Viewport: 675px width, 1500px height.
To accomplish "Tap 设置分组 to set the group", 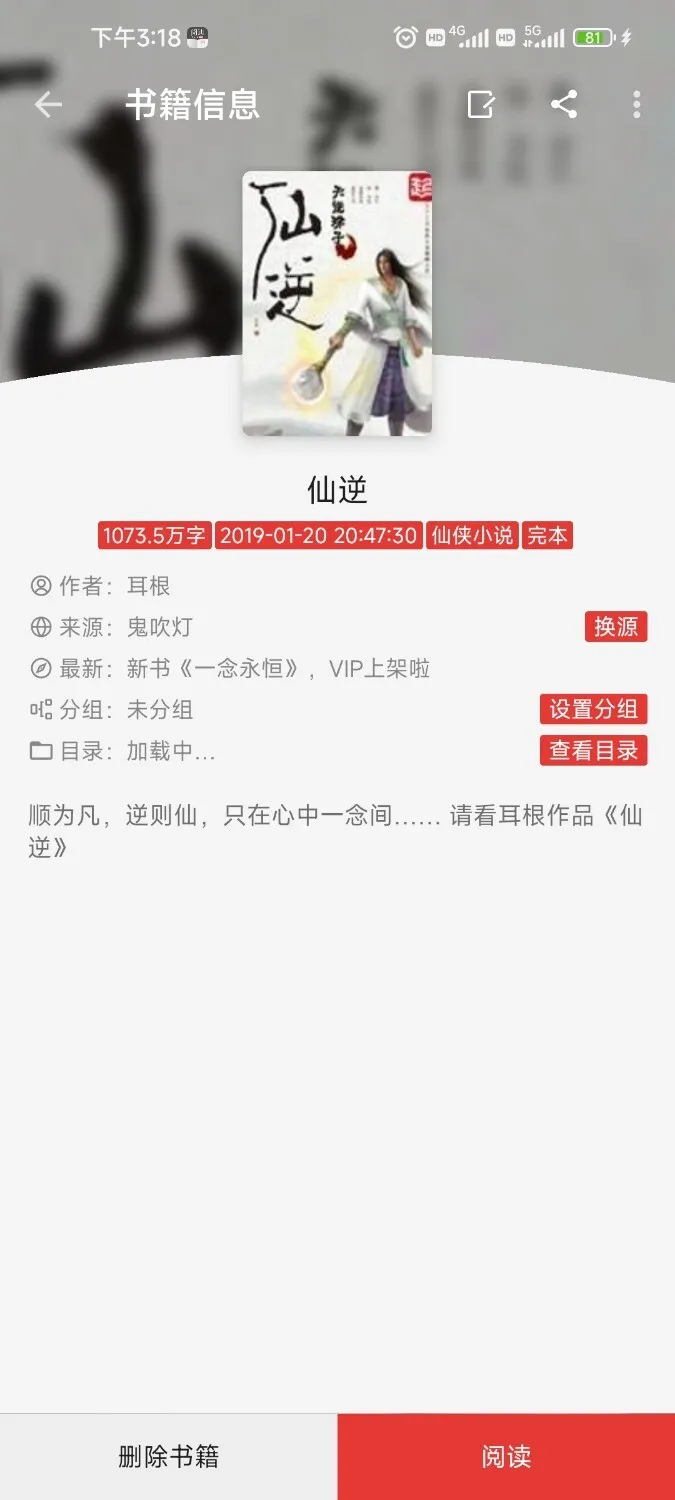I will (x=594, y=709).
